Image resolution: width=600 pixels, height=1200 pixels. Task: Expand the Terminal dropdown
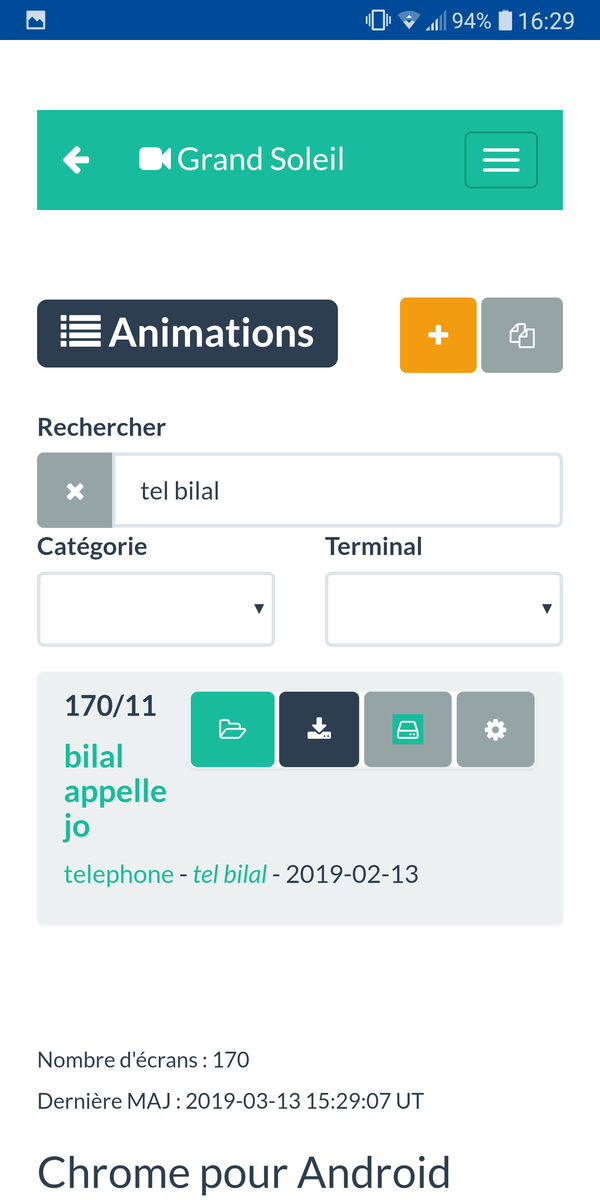[443, 609]
